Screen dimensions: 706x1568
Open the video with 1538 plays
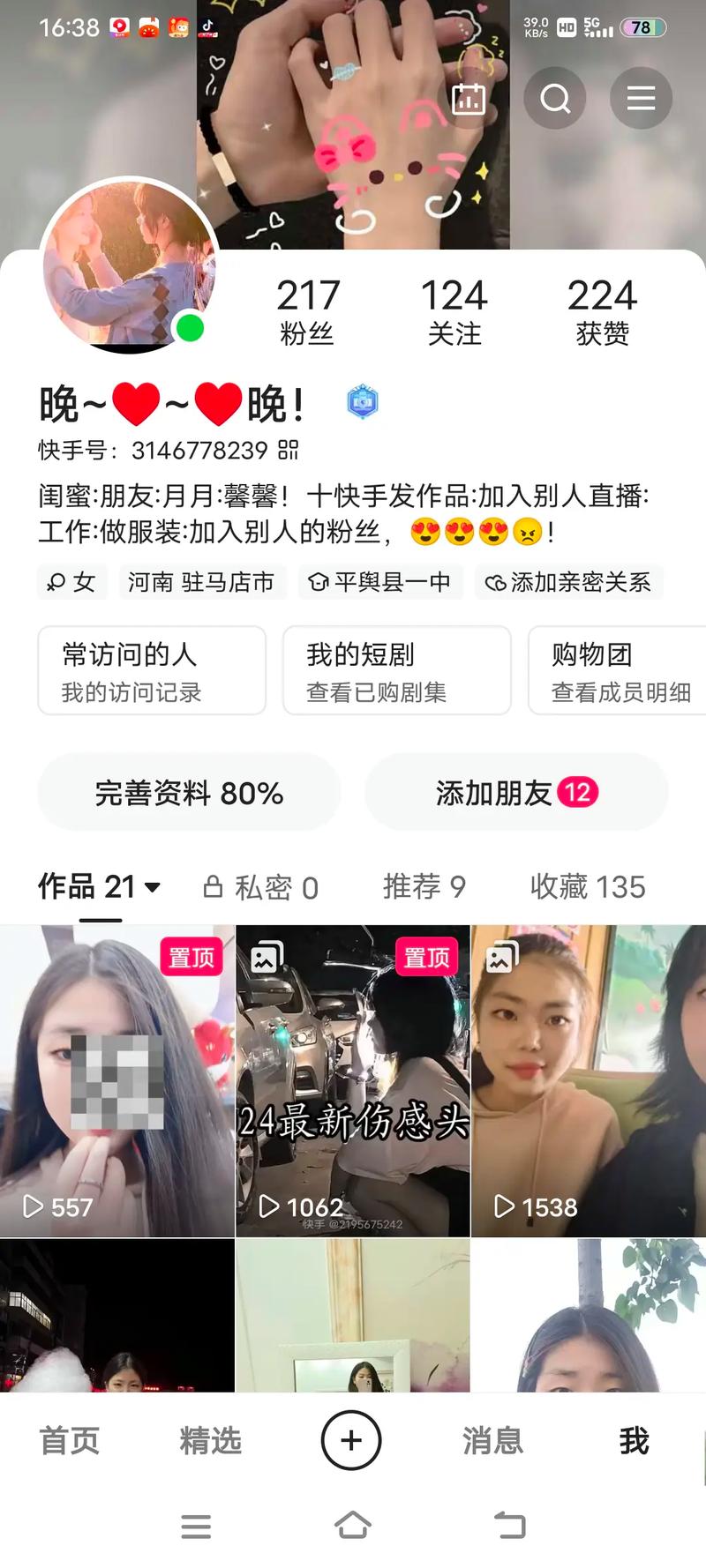[x=589, y=1080]
